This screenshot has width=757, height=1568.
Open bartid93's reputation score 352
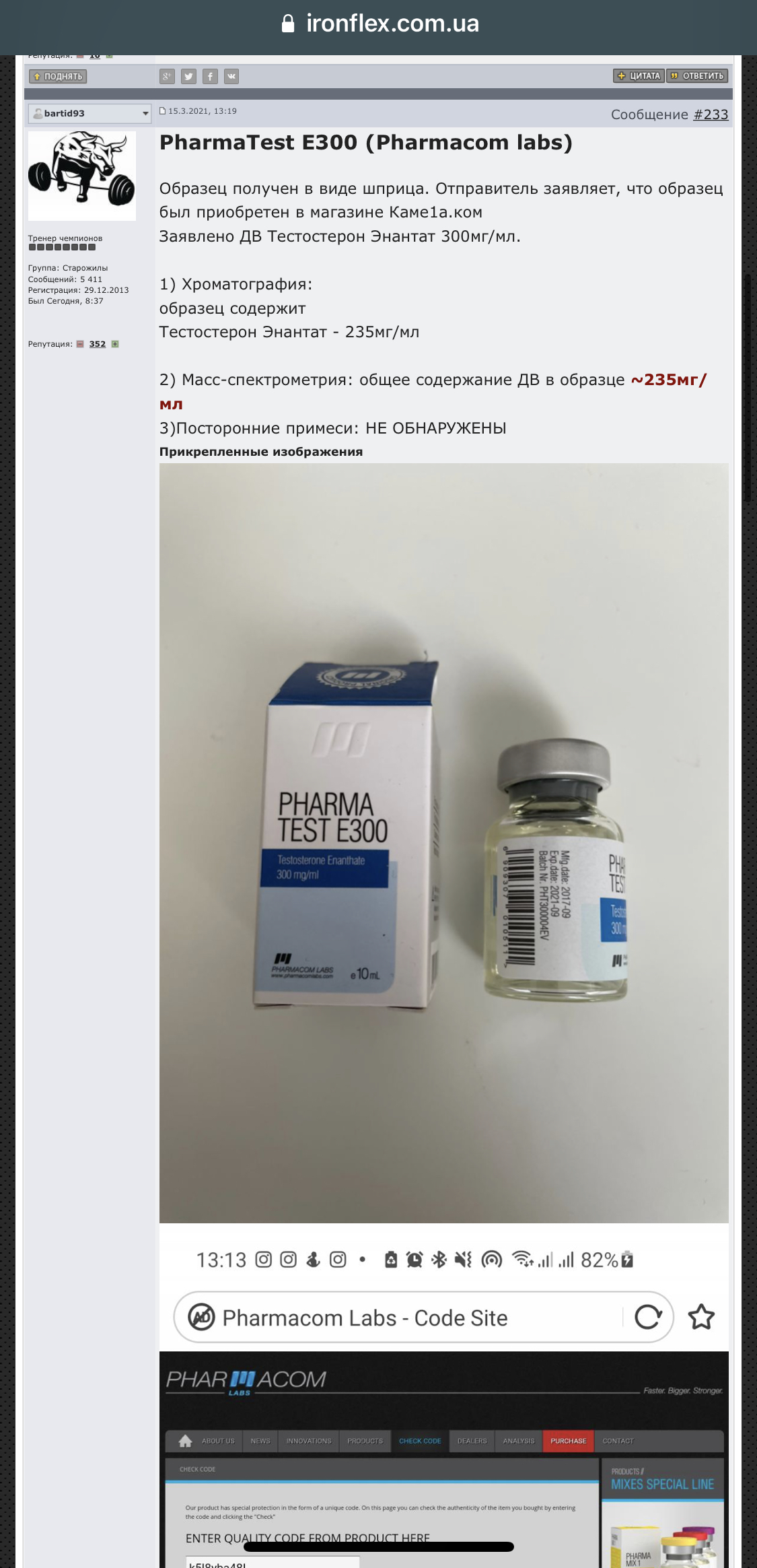98,344
